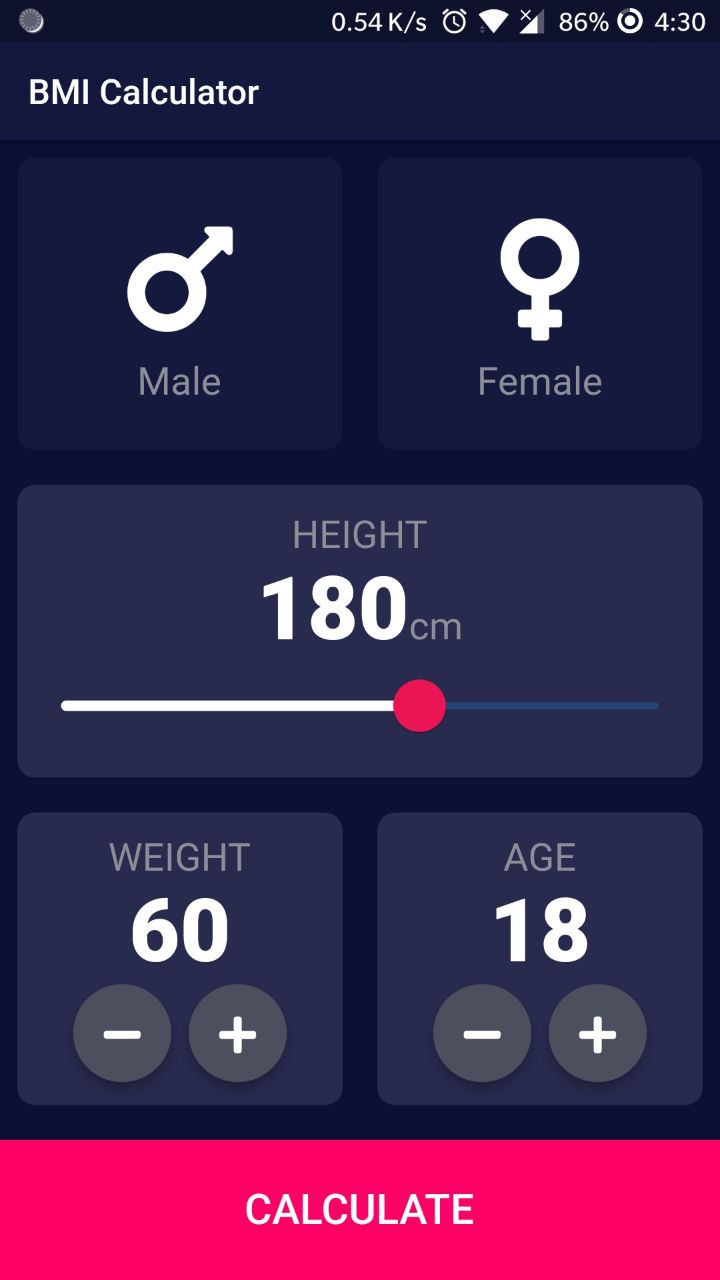This screenshot has height=1280, width=720.
Task: Tap the minus icon under WEIGHT
Action: click(122, 1032)
